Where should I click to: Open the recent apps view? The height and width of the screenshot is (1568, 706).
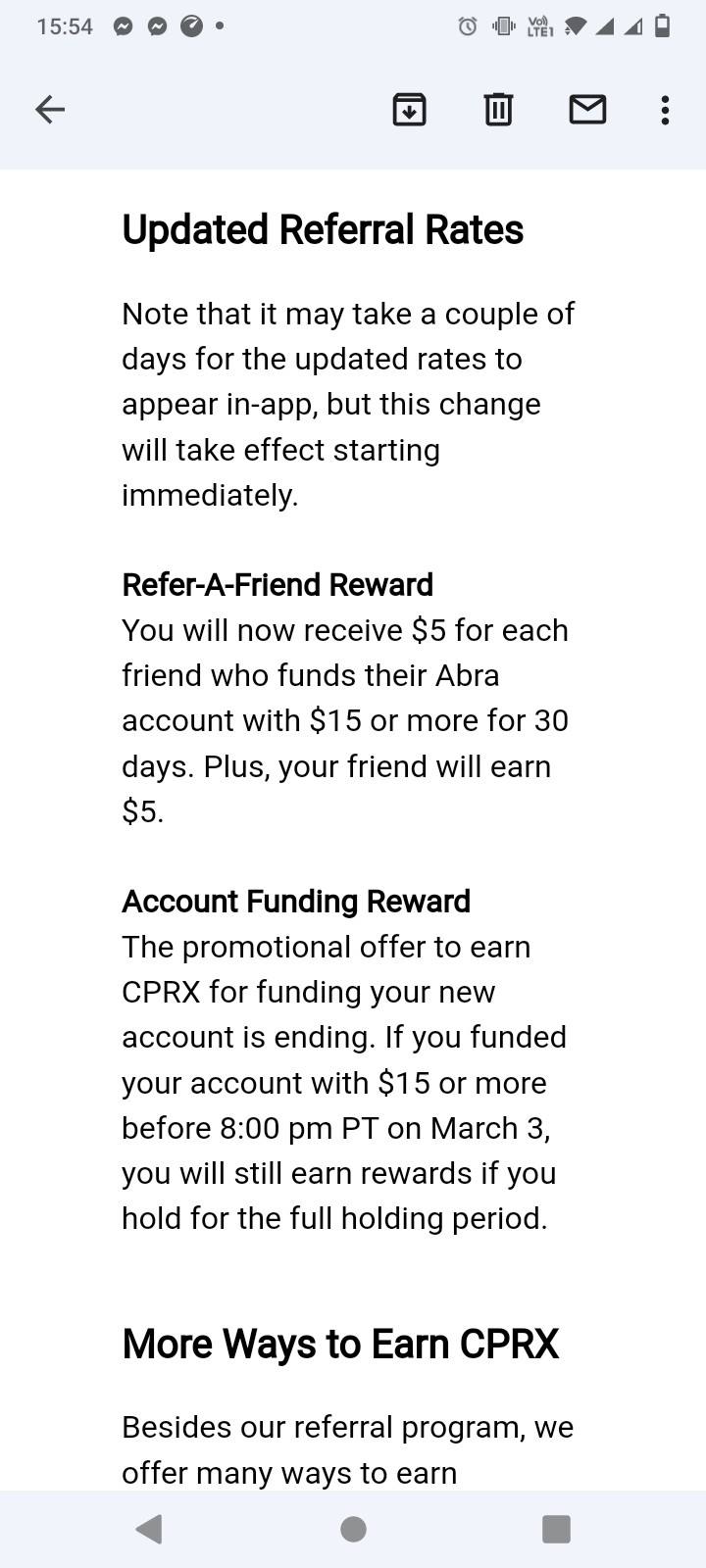tap(556, 1529)
